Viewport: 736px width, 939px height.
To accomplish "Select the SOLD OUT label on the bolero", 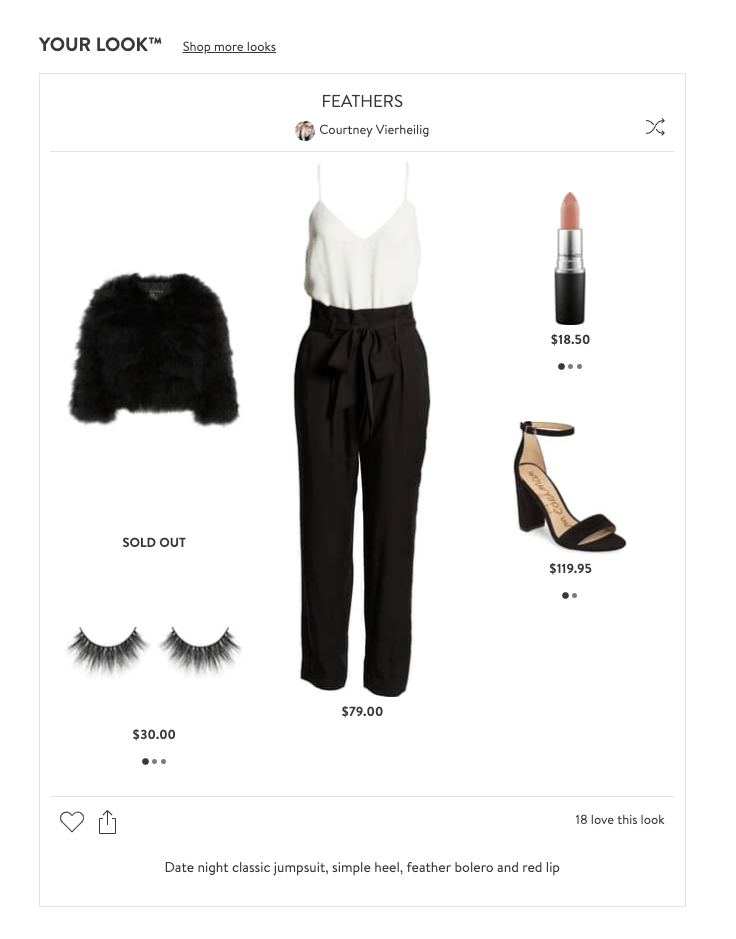I will click(153, 542).
